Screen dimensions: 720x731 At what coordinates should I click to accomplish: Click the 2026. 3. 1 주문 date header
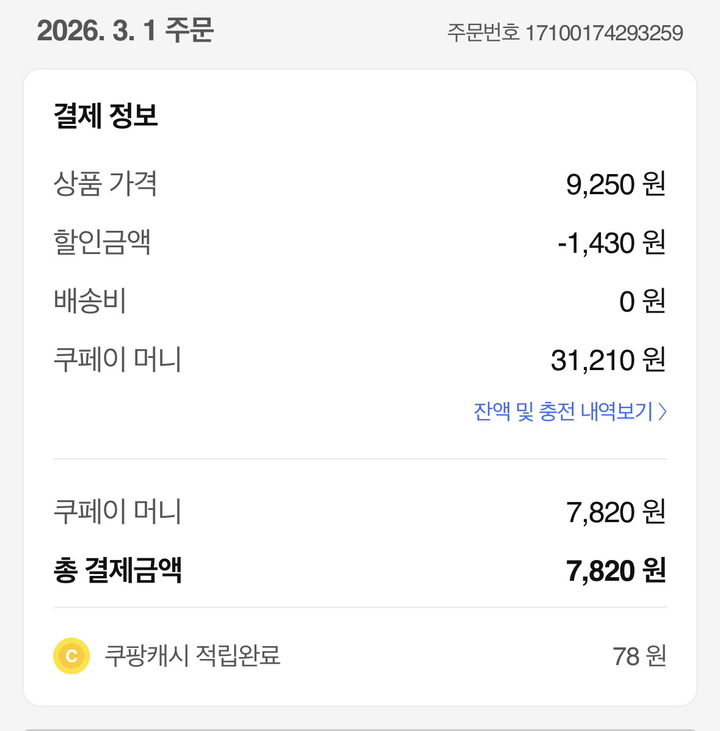tap(130, 31)
